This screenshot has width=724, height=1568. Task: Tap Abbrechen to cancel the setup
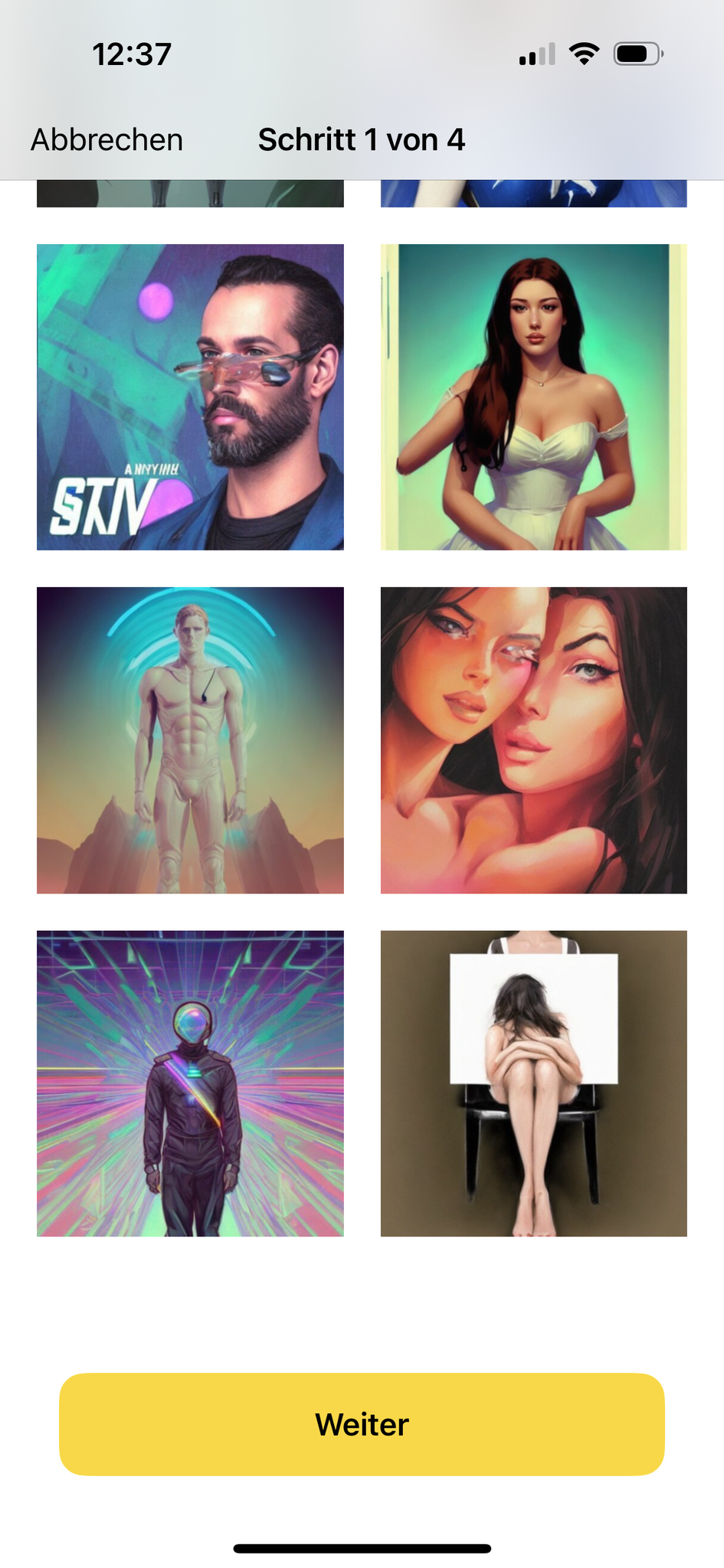pos(106,140)
